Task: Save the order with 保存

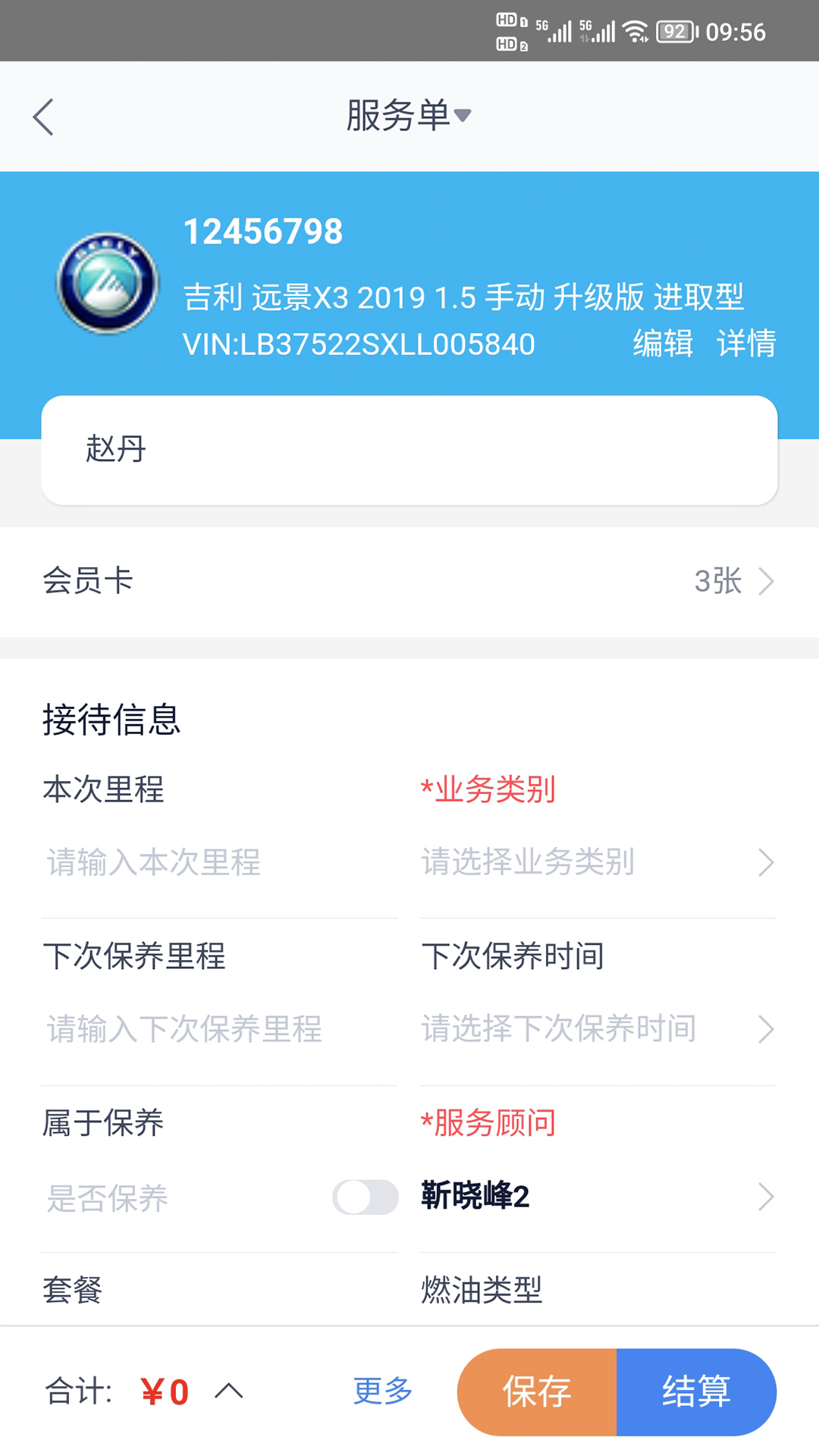Action: tap(537, 1392)
